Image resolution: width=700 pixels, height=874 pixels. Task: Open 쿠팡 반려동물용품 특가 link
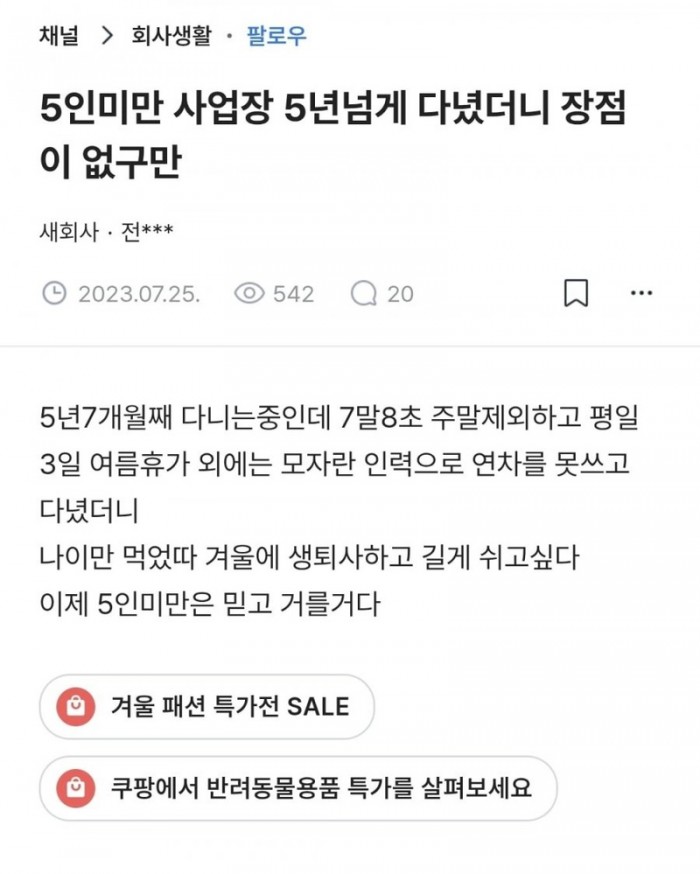pos(297,788)
